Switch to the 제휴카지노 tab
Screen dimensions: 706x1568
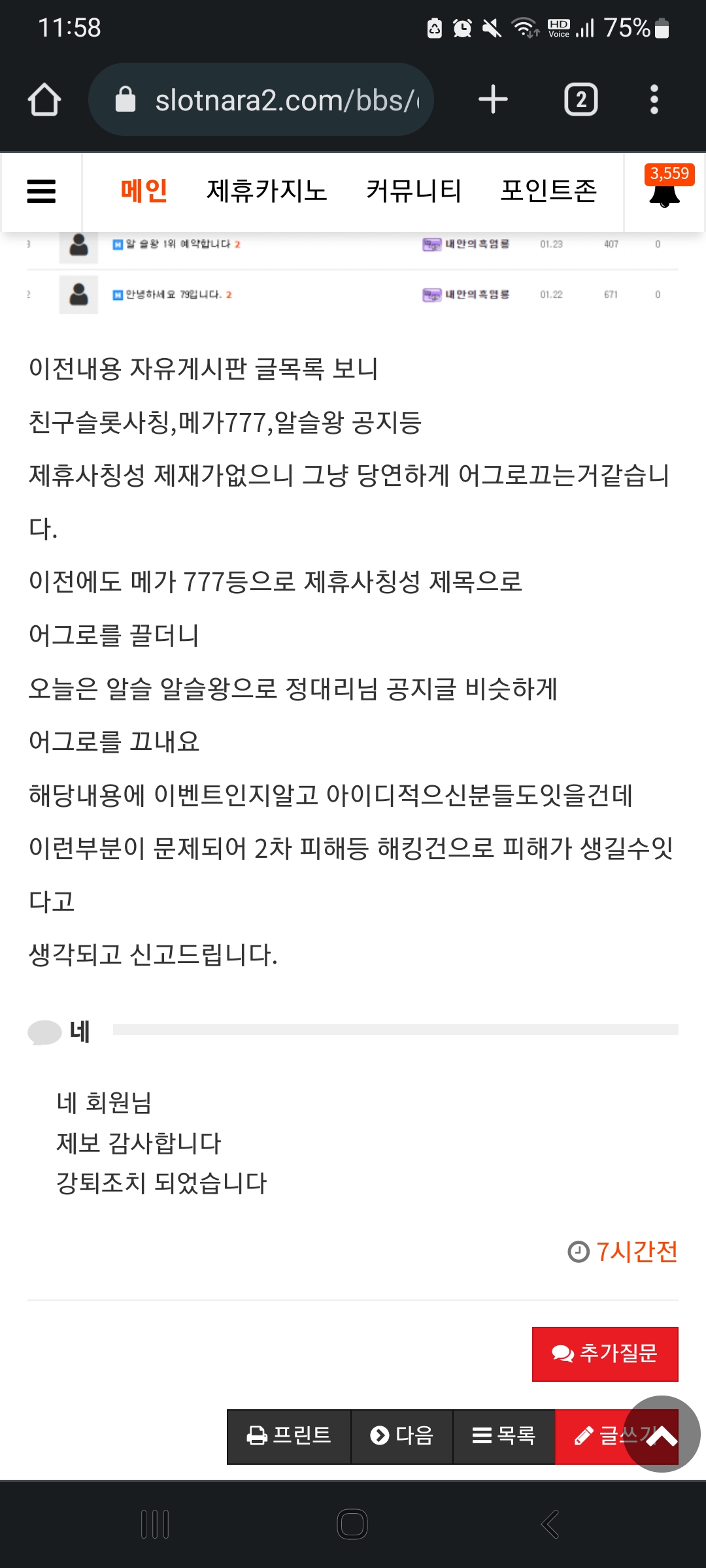(x=267, y=191)
